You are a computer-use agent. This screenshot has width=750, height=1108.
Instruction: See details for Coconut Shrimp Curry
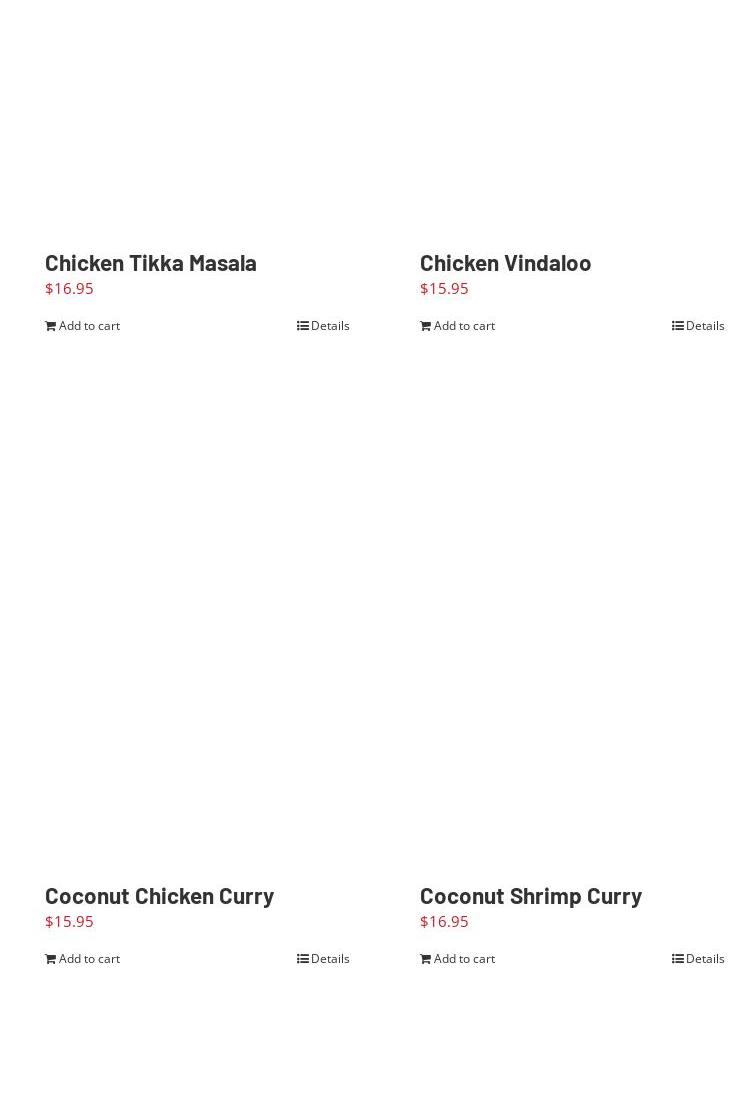point(699,959)
